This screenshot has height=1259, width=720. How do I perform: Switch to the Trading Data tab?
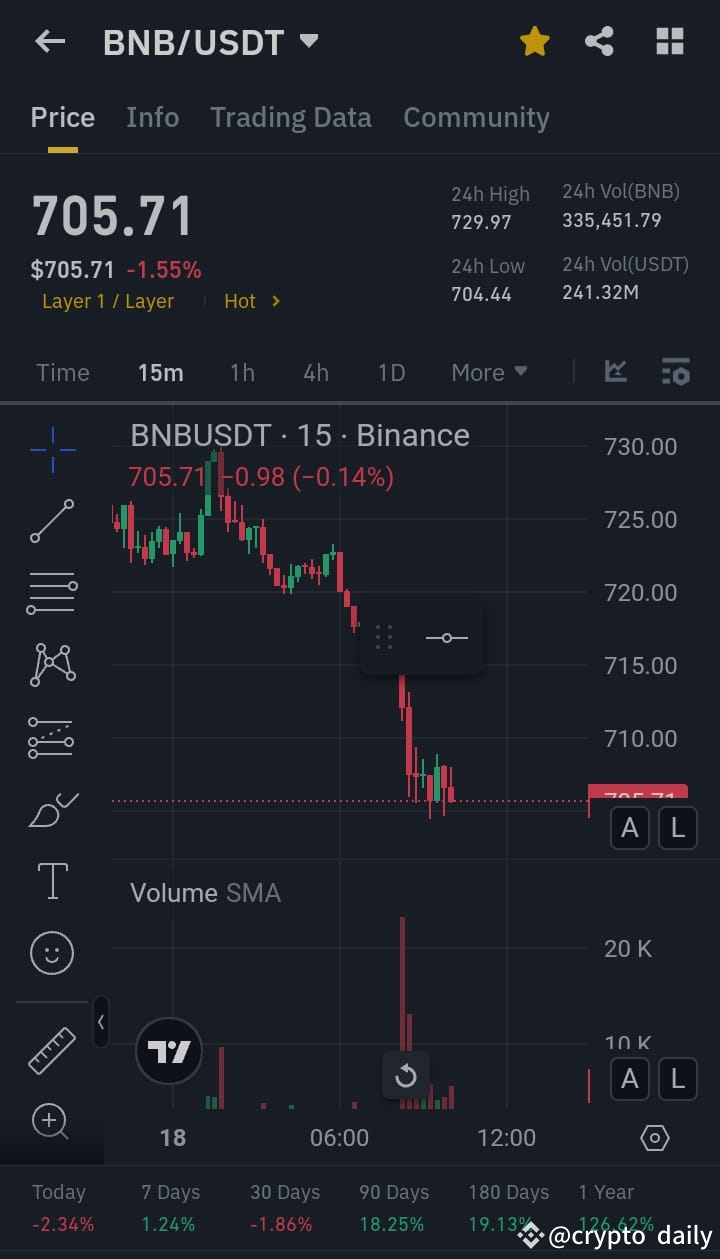pos(290,117)
